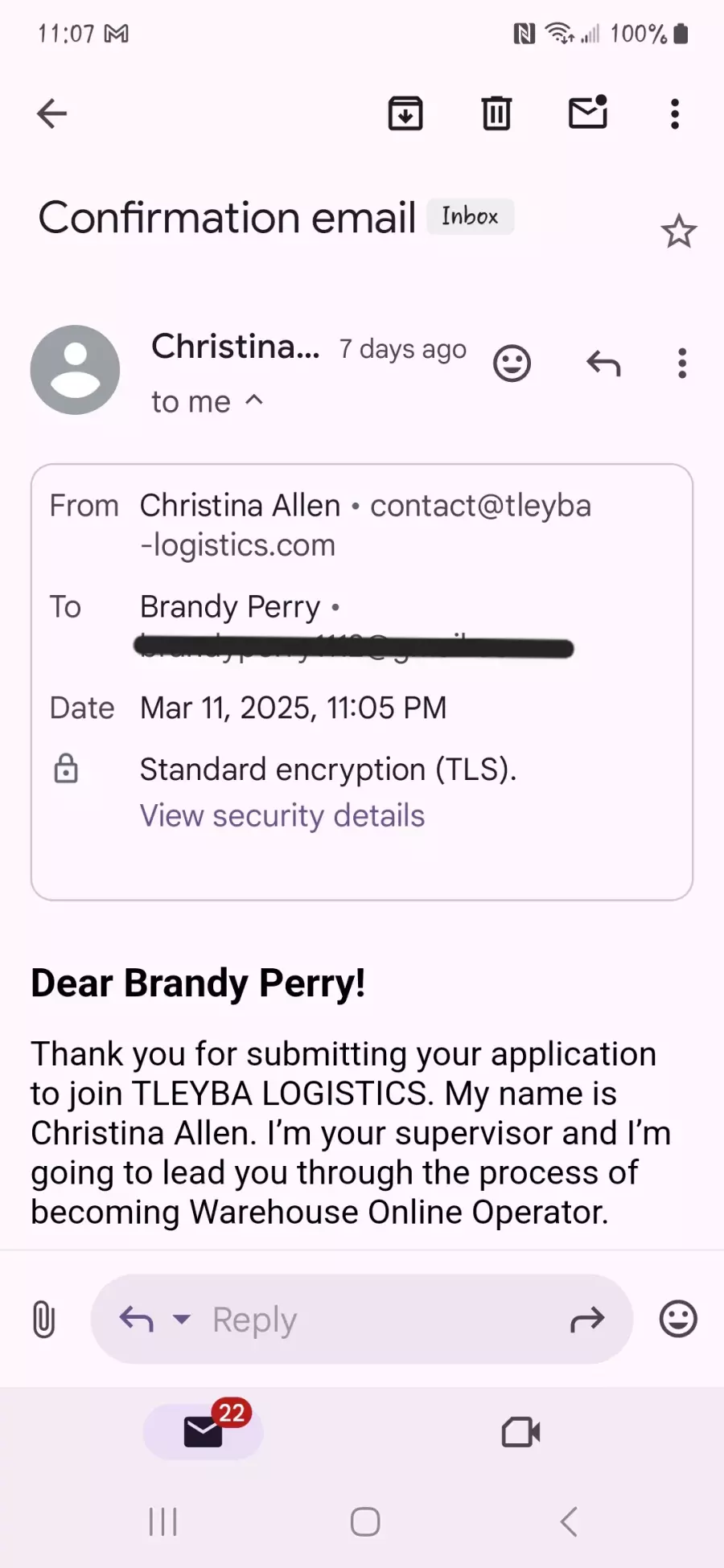Open emoji picker beside the reply box
724x1568 pixels.
point(678,1320)
